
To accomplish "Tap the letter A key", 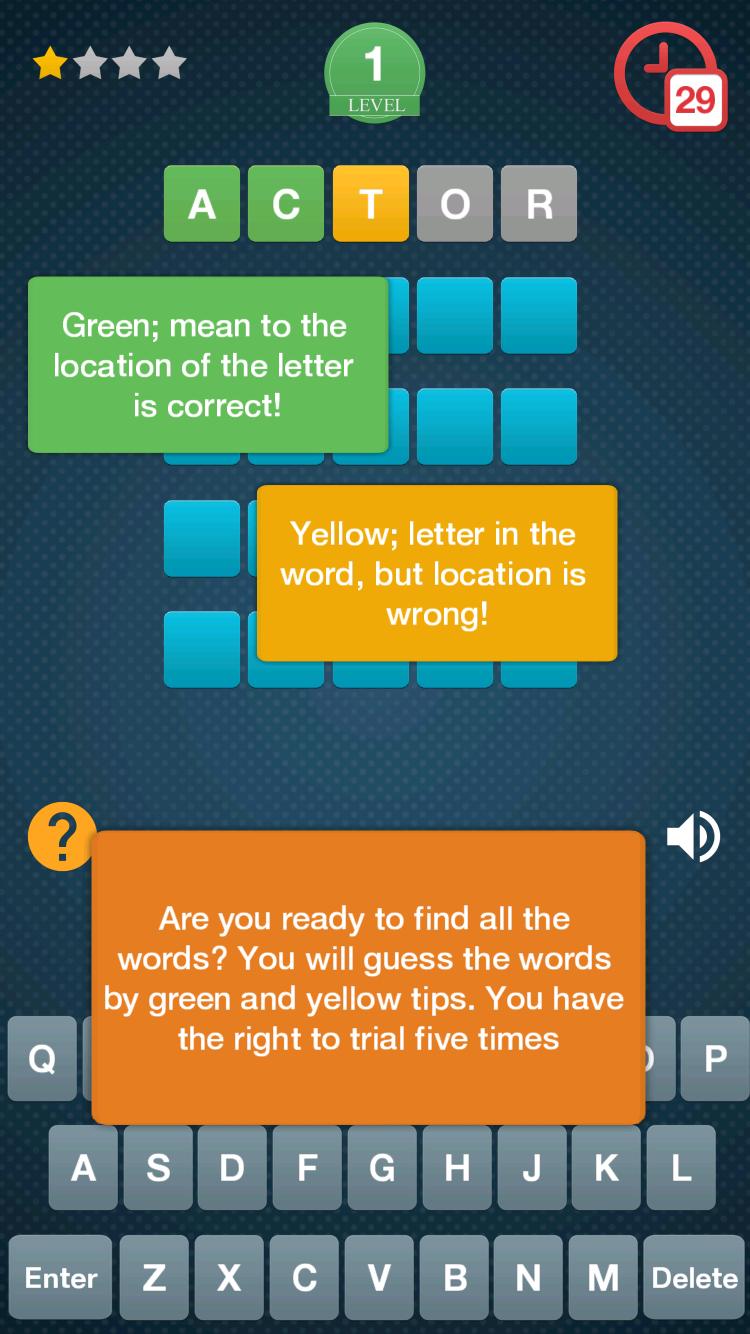I will [x=82, y=1168].
